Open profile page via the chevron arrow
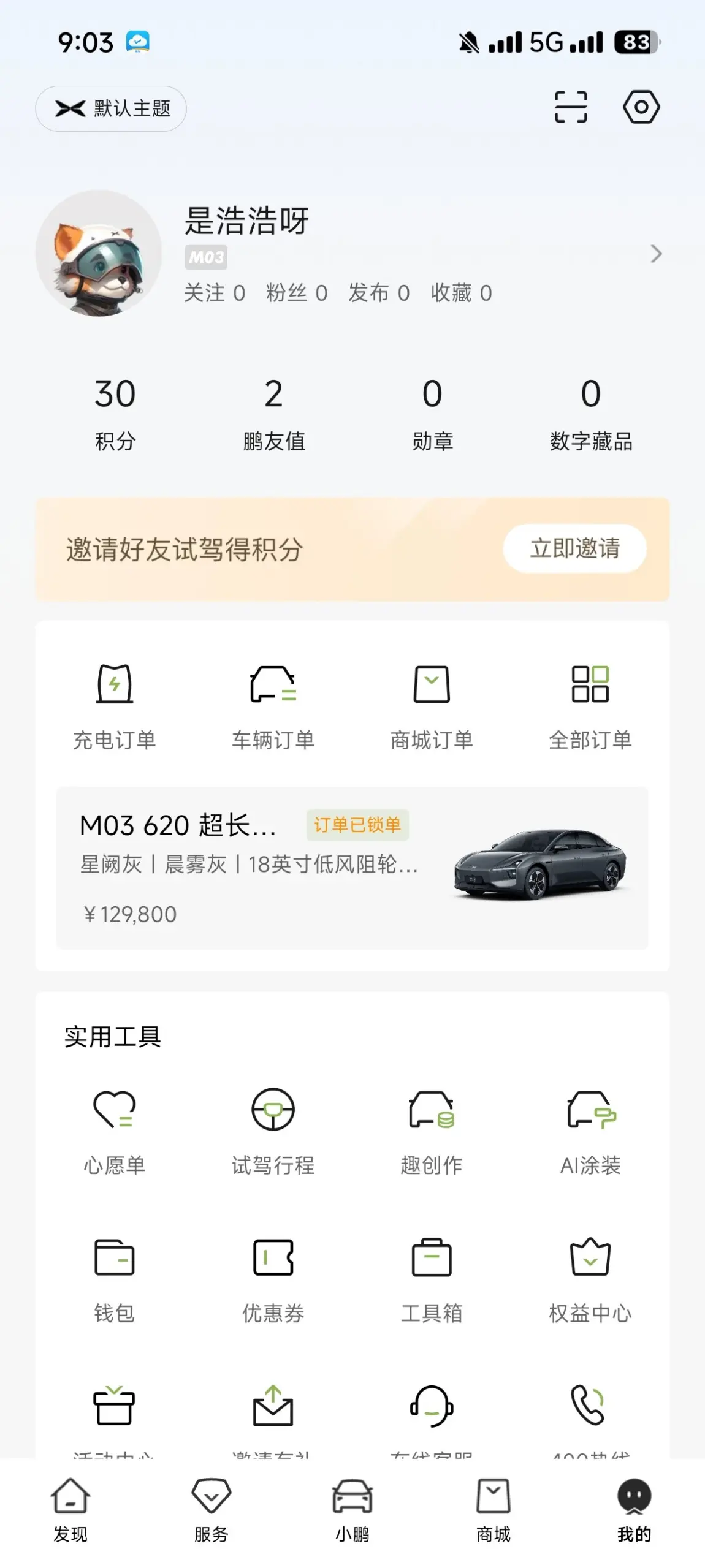This screenshot has width=705, height=1568. (655, 254)
